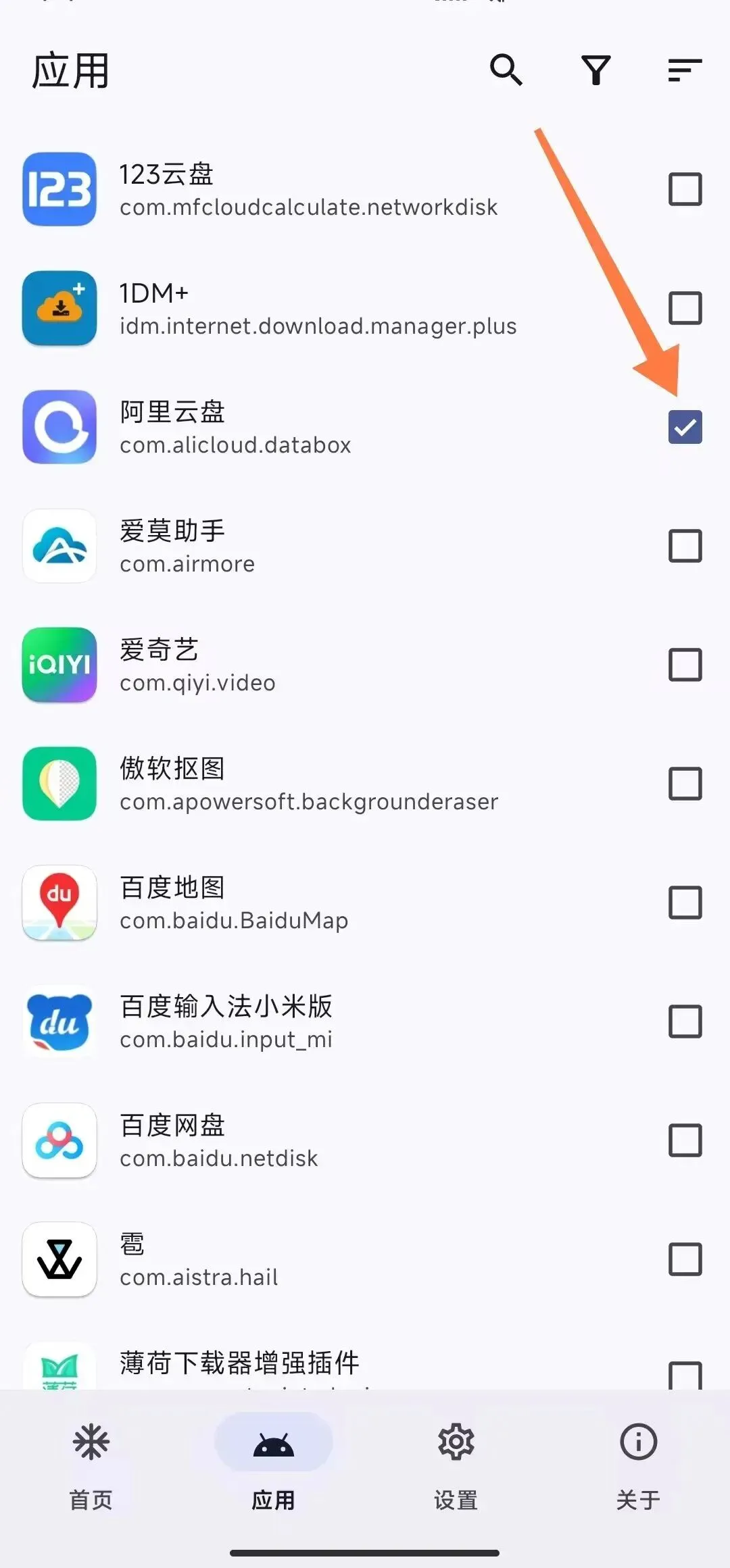Select the 1DM+ checkbox

pos(685,308)
